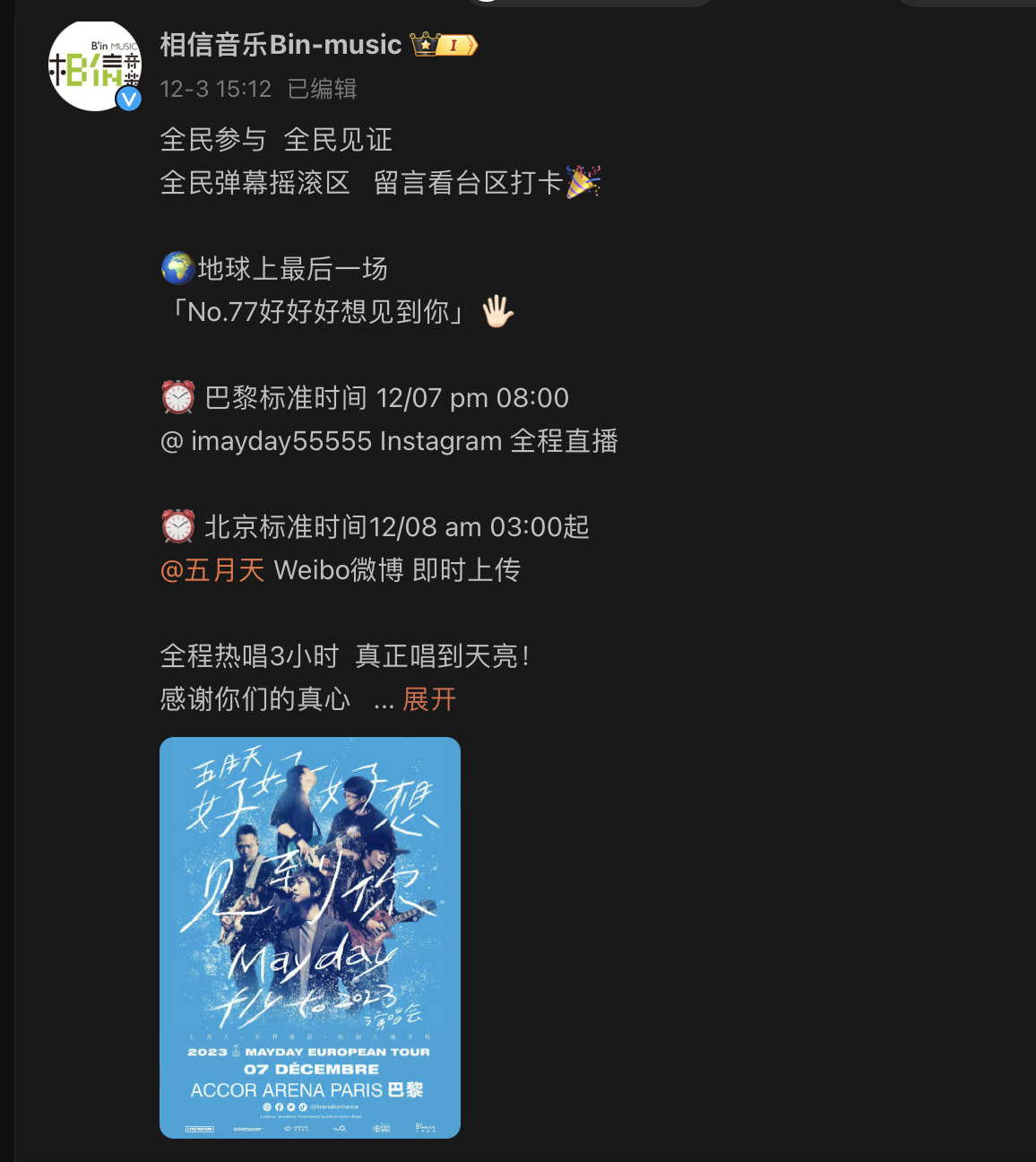Image resolution: width=1036 pixels, height=1162 pixels.
Task: Open the 相信音乐Bin-music profile avatar
Action: 94,66
